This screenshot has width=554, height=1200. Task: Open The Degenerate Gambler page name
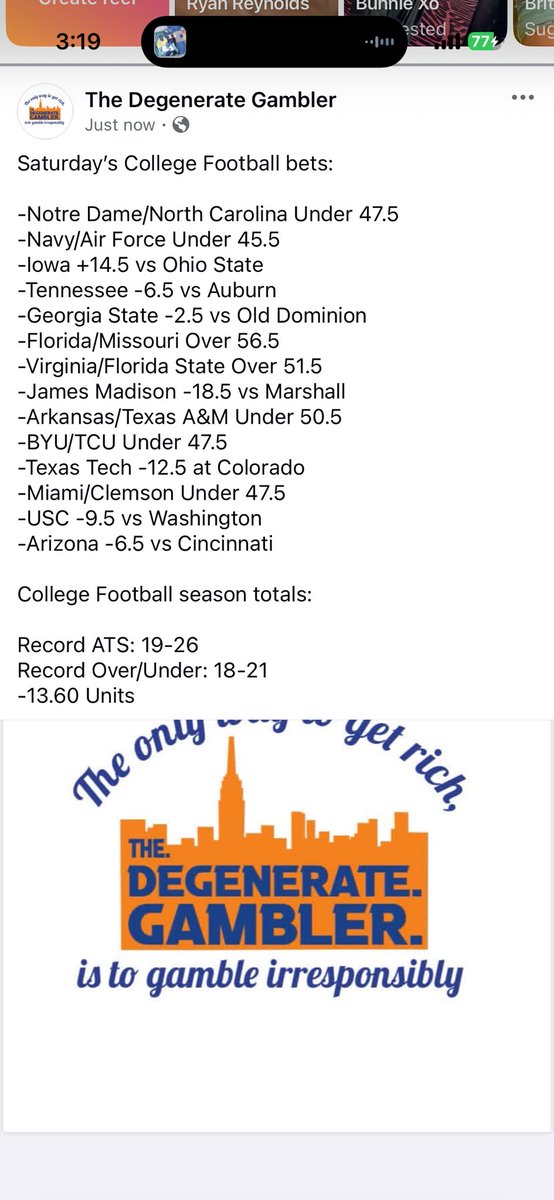[x=211, y=99]
